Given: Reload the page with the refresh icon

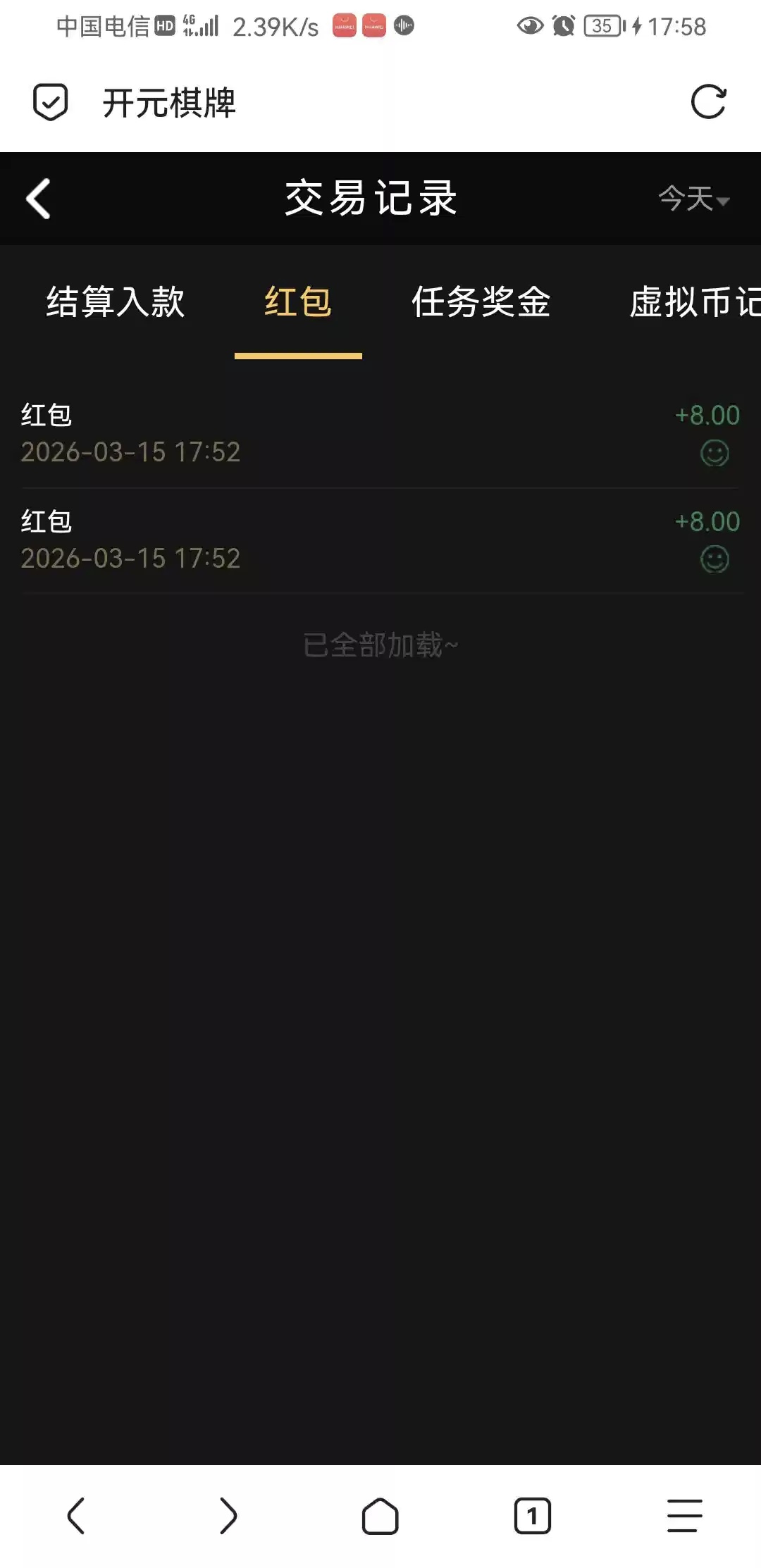Looking at the screenshot, I should pos(708,102).
